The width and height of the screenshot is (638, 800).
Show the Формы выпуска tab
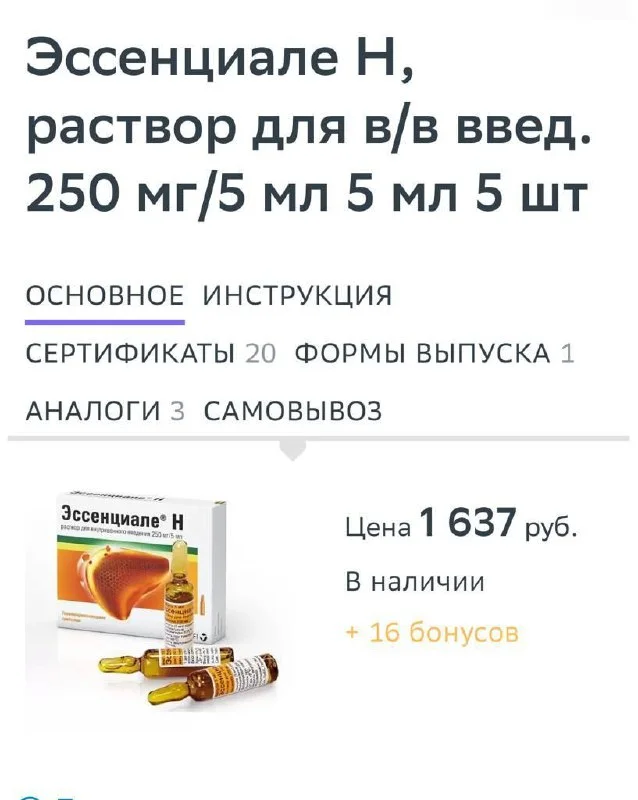(434, 354)
